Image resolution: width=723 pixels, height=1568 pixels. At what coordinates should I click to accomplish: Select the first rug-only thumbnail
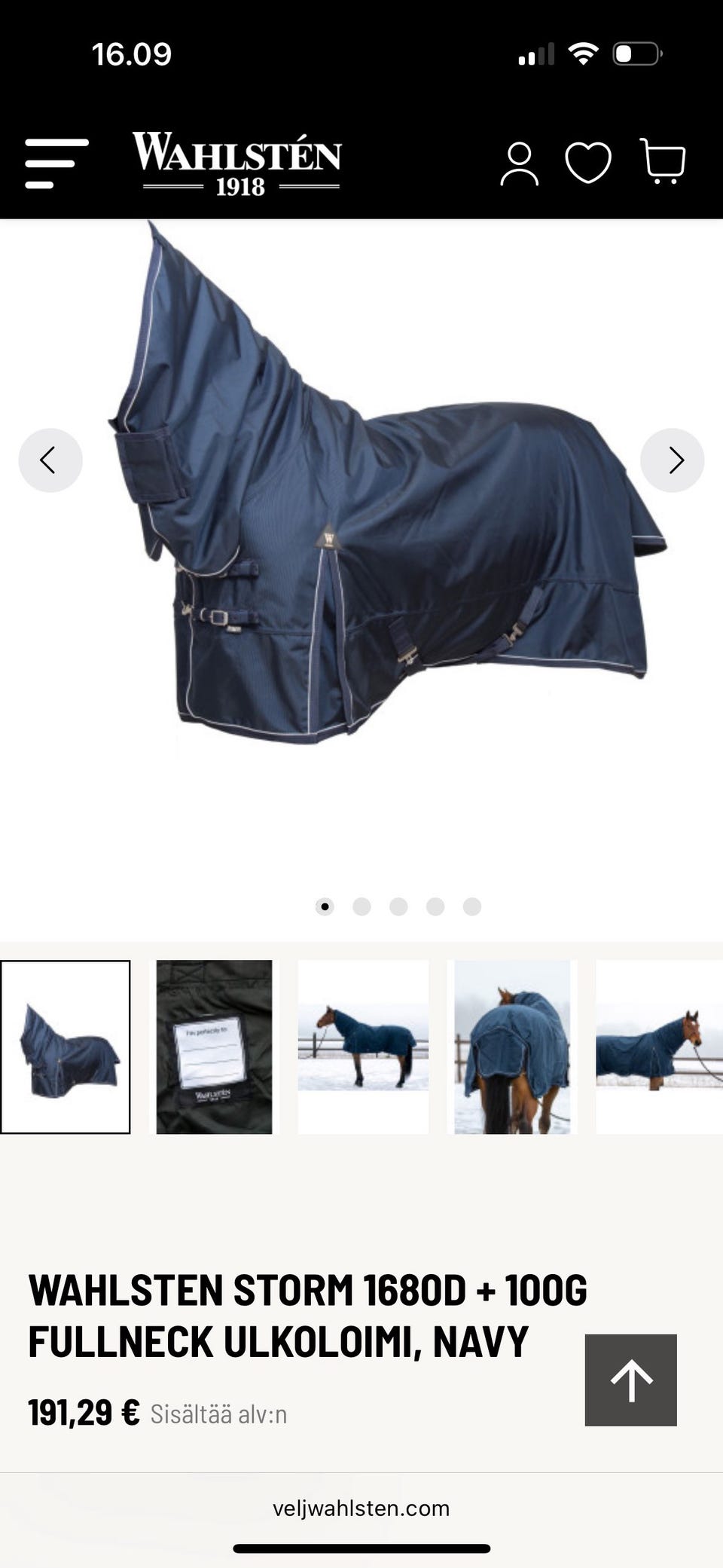pos(66,1047)
